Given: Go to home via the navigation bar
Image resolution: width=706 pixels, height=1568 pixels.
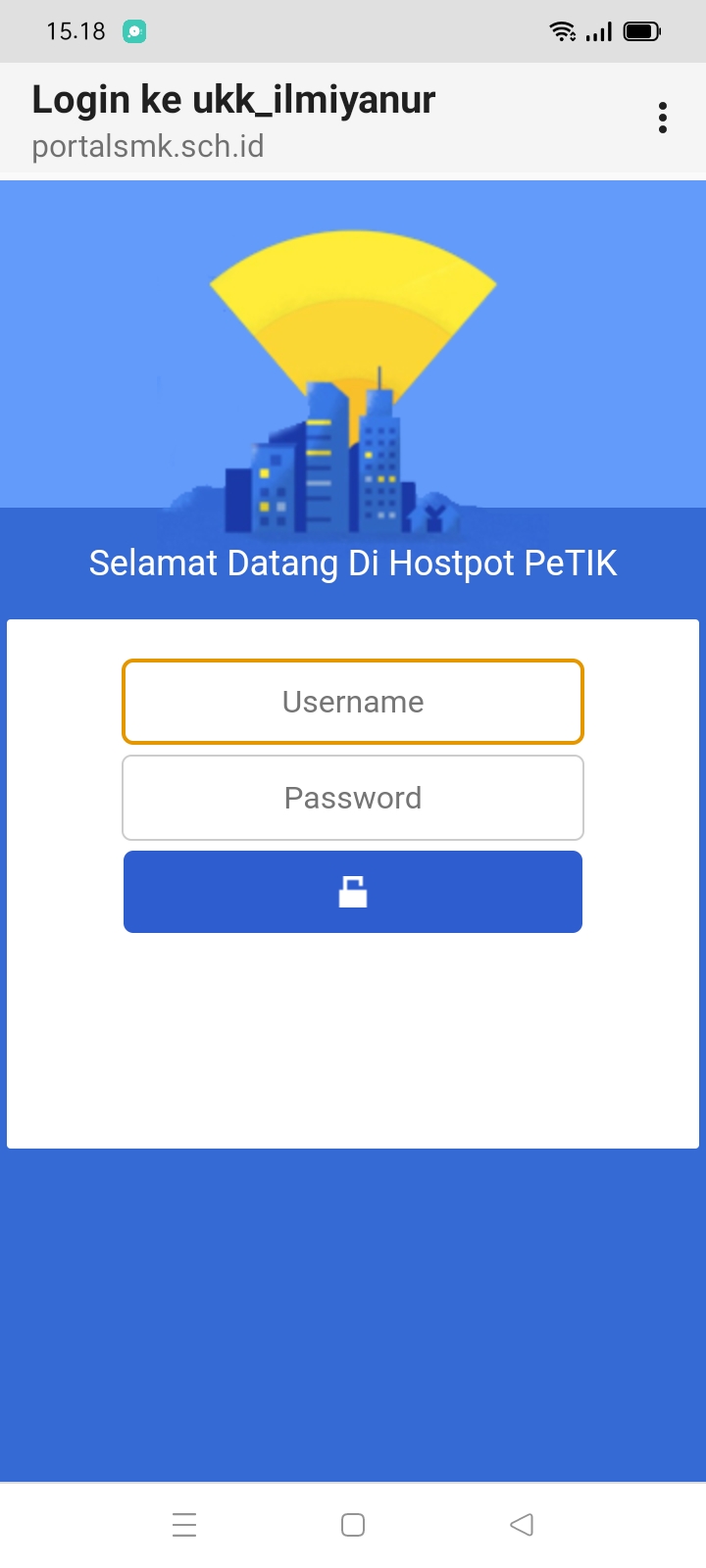Looking at the screenshot, I should tap(353, 1525).
